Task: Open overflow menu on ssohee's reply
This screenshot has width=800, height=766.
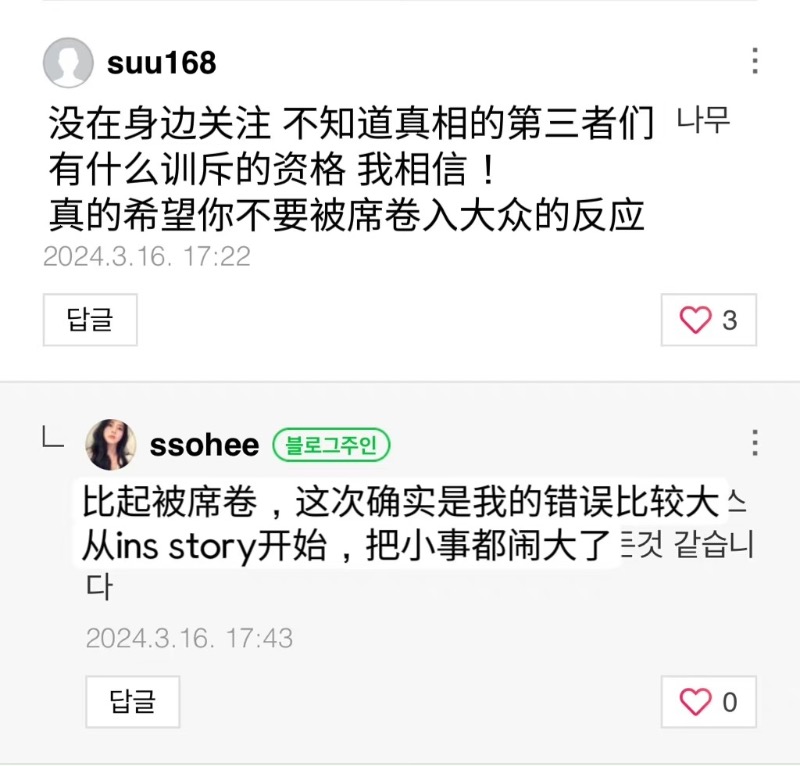Action: pyautogui.click(x=755, y=443)
